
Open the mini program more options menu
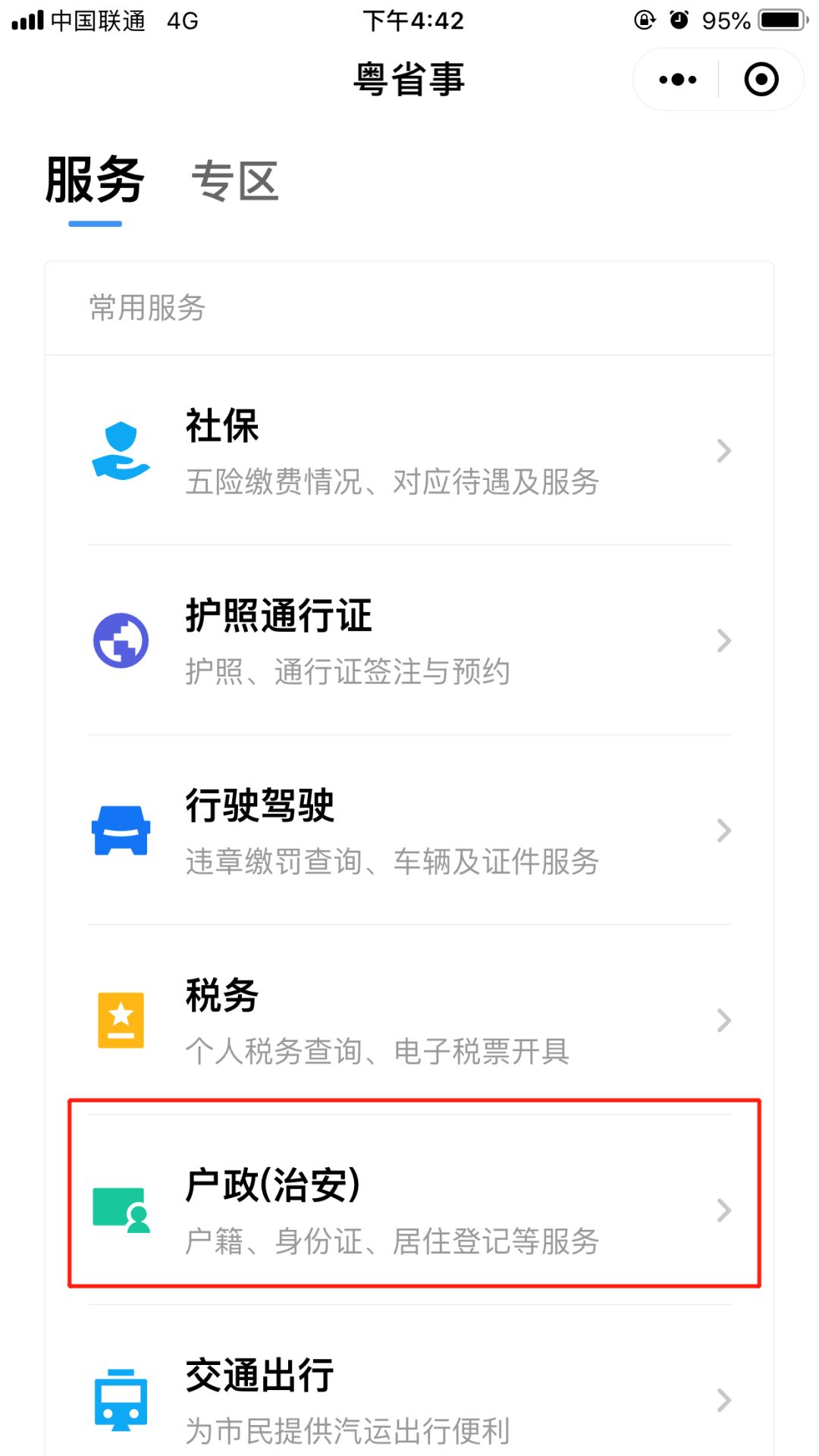[677, 80]
